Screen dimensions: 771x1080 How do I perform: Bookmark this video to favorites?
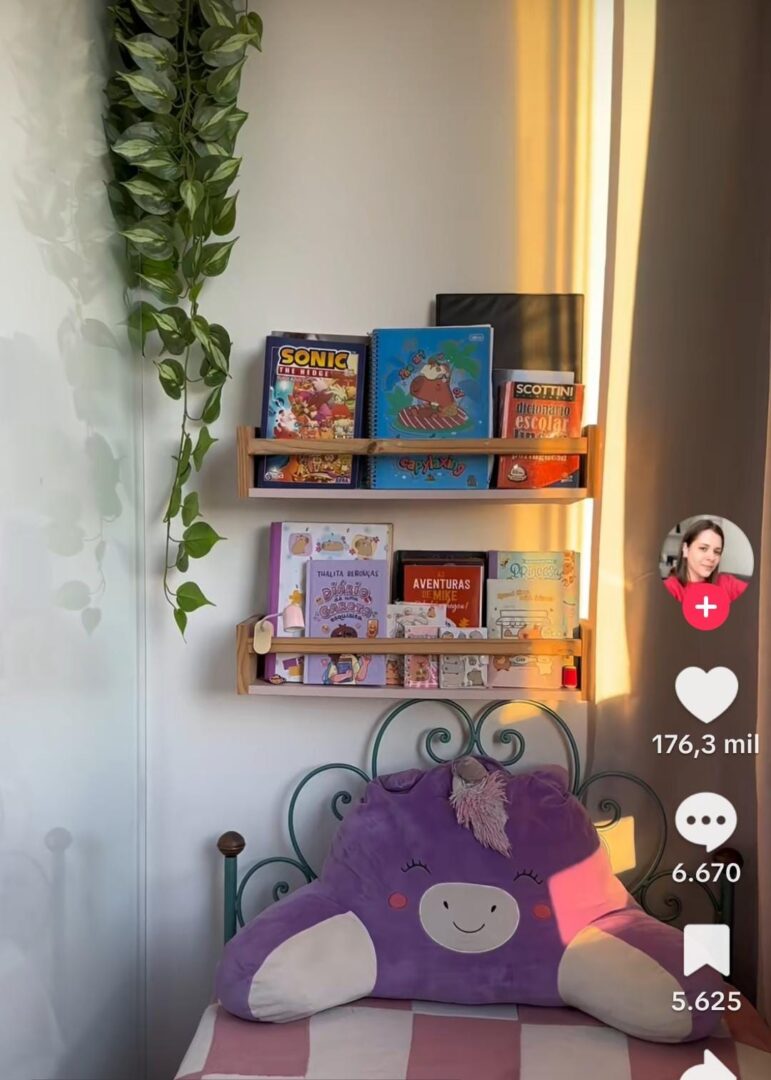click(706, 950)
